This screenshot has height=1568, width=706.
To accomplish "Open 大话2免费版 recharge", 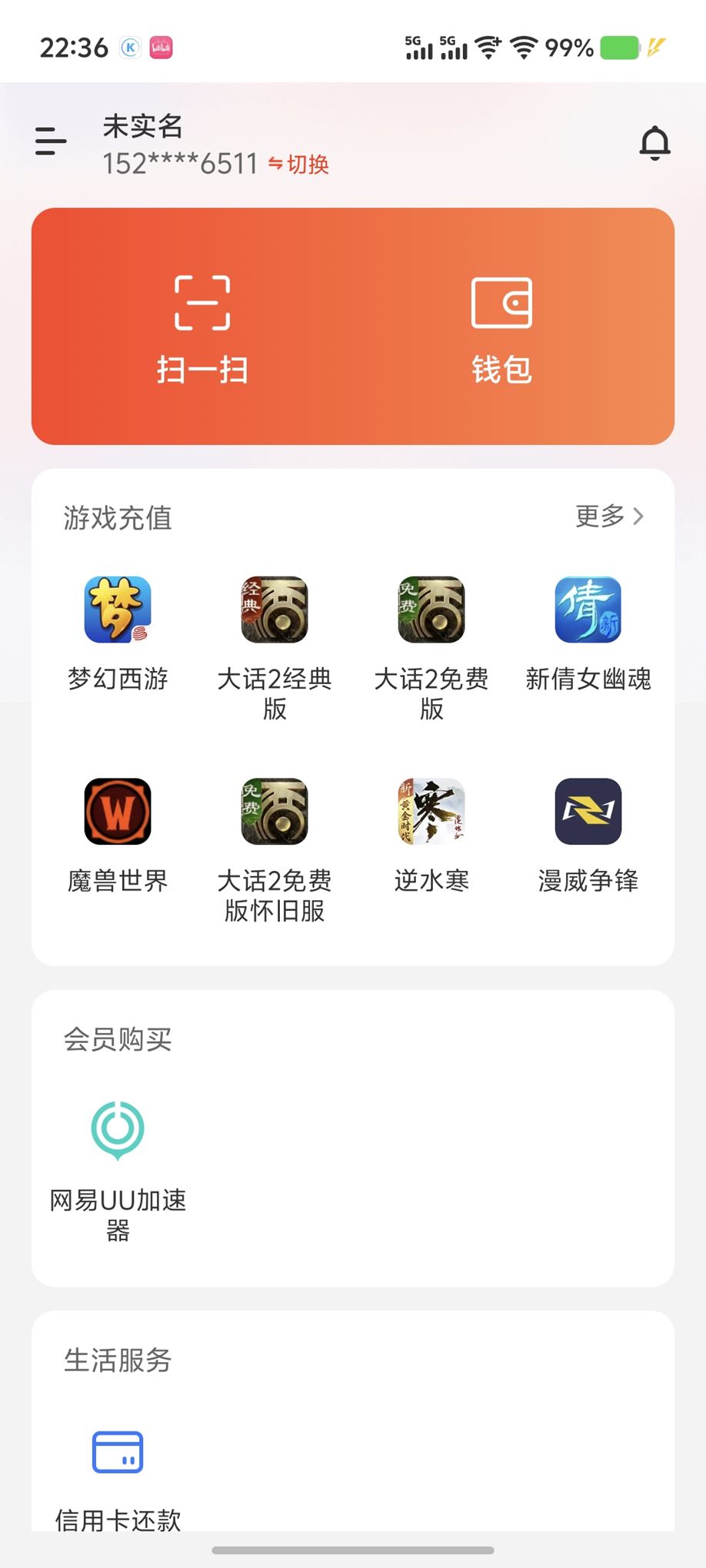I will coord(431,648).
